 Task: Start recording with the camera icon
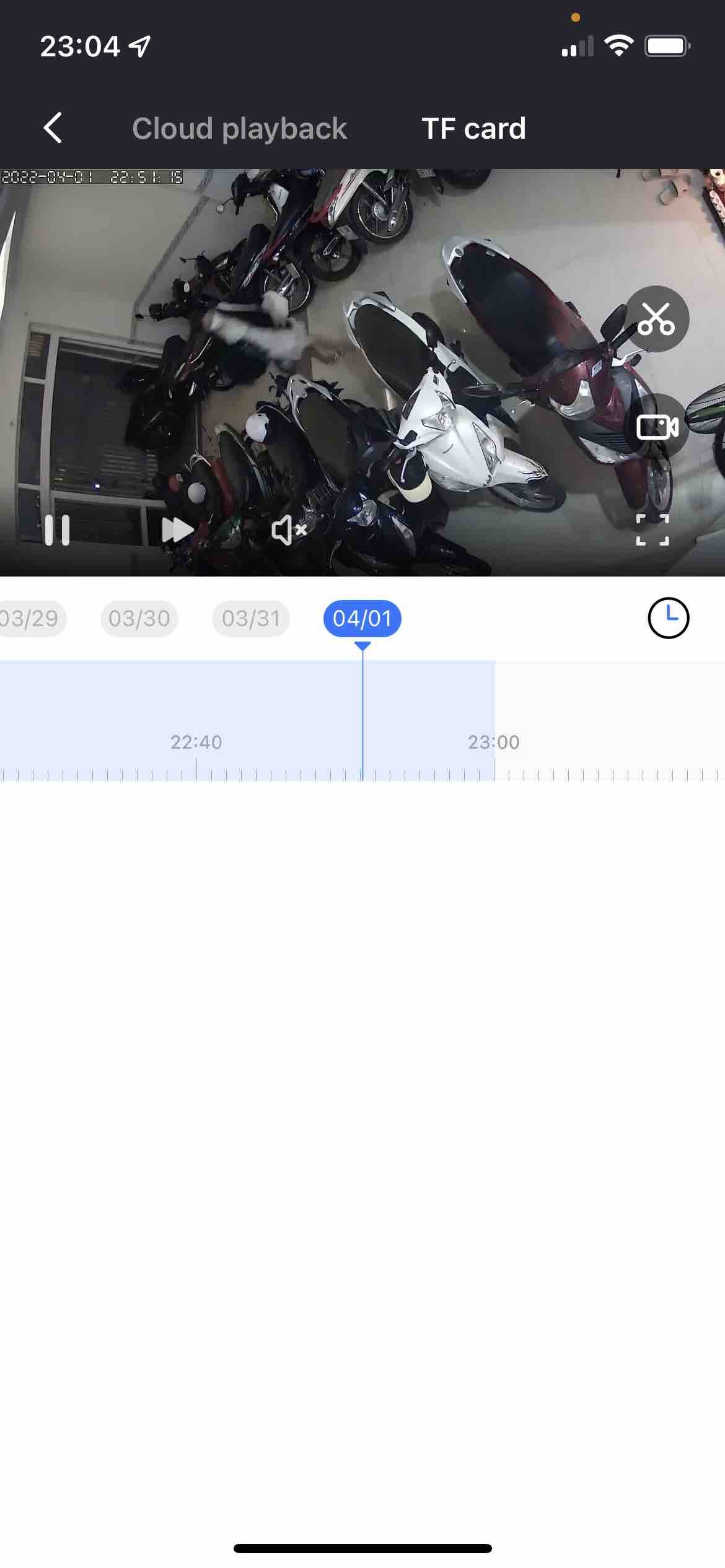click(656, 427)
